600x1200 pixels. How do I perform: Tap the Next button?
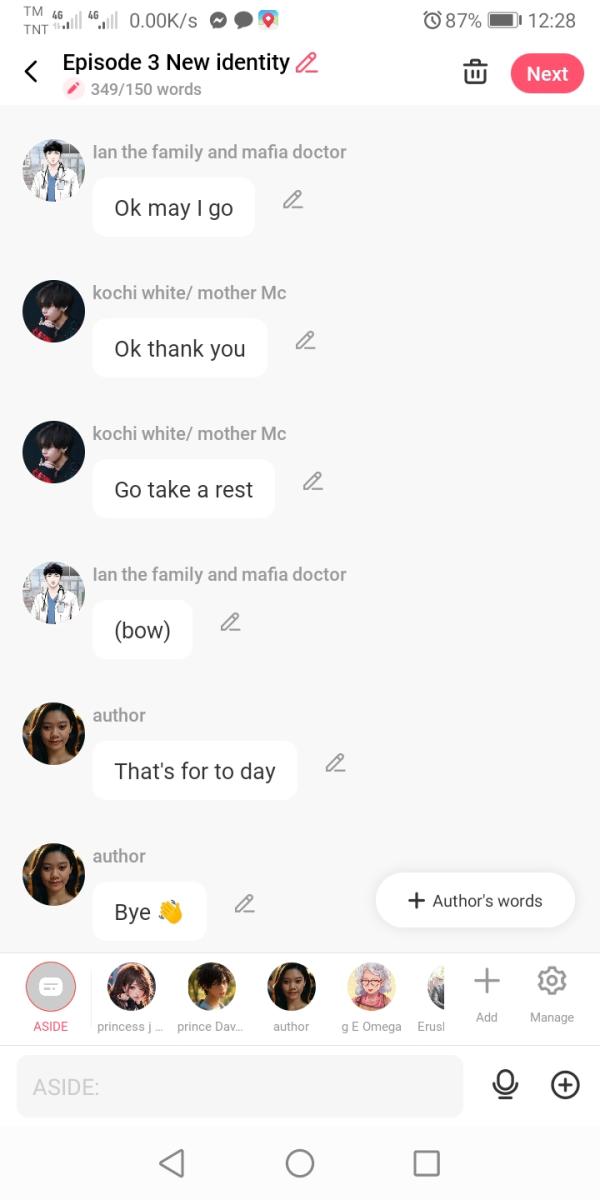point(547,74)
